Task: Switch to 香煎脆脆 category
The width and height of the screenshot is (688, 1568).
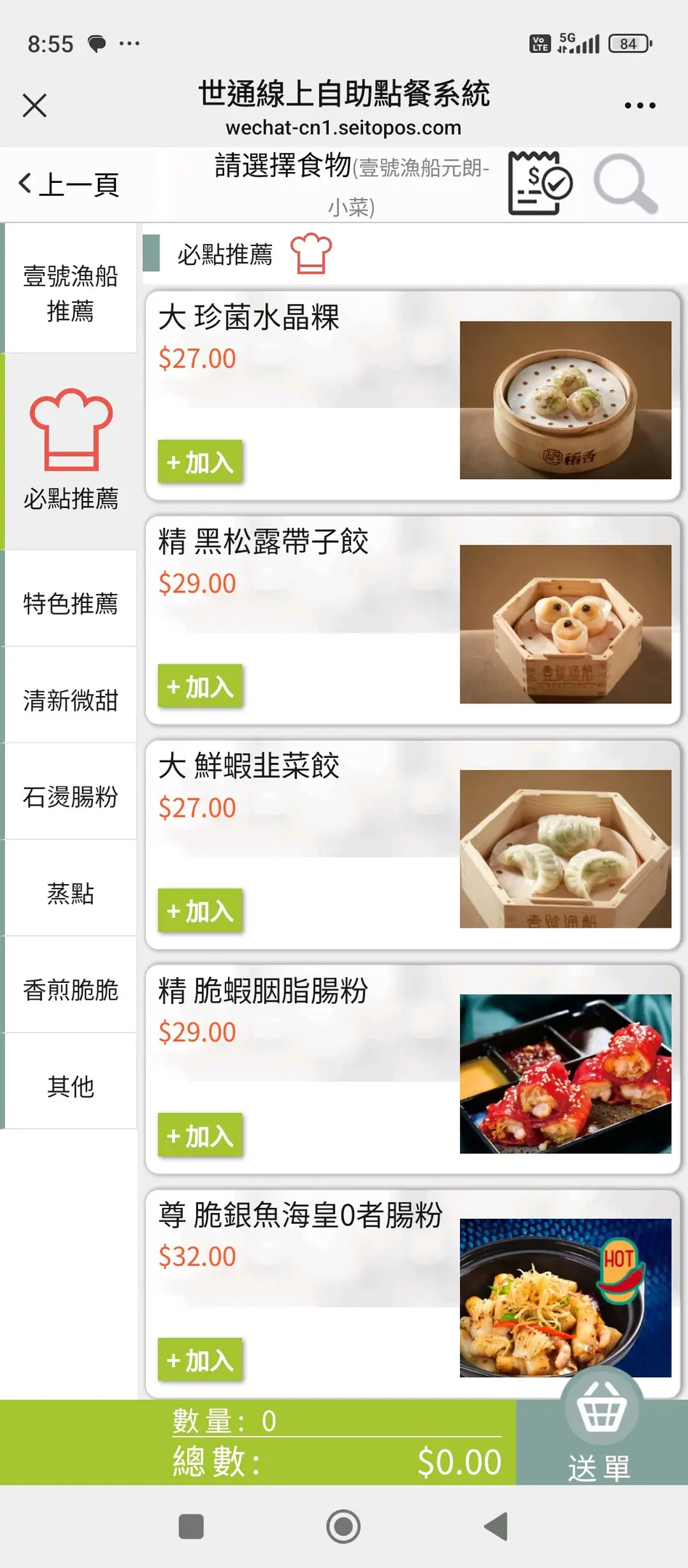Action: click(x=70, y=990)
